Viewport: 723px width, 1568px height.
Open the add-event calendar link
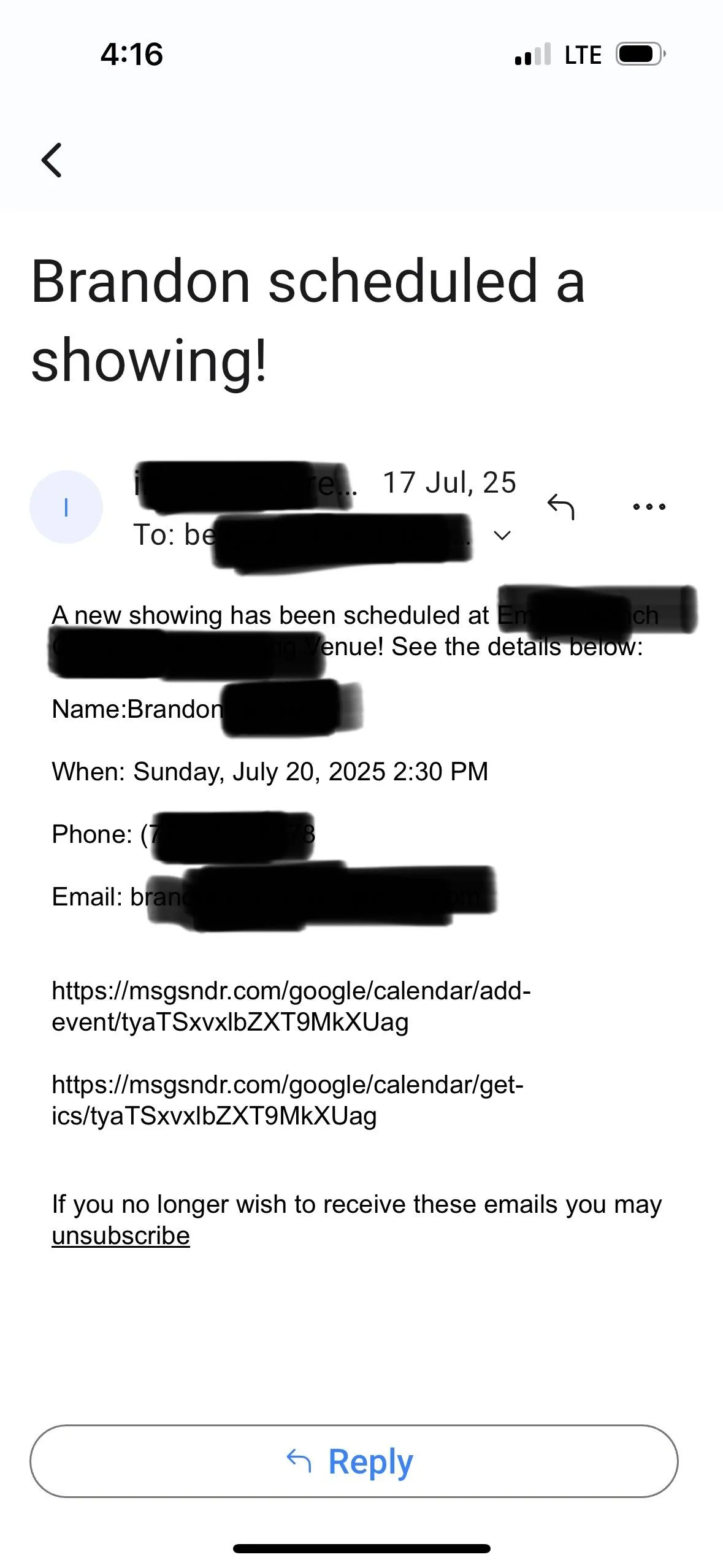[x=291, y=1006]
